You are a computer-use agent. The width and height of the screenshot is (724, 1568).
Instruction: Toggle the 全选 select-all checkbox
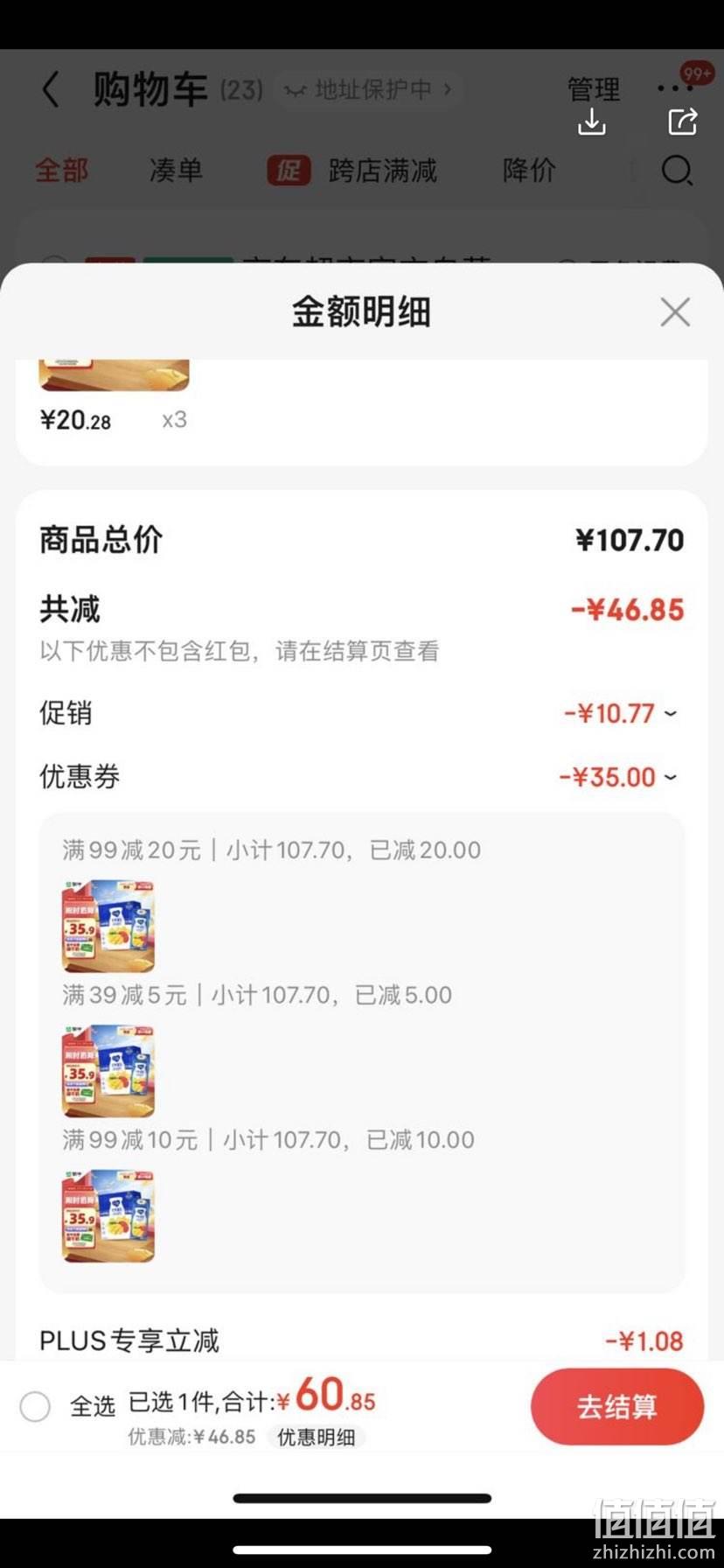click(x=35, y=1407)
